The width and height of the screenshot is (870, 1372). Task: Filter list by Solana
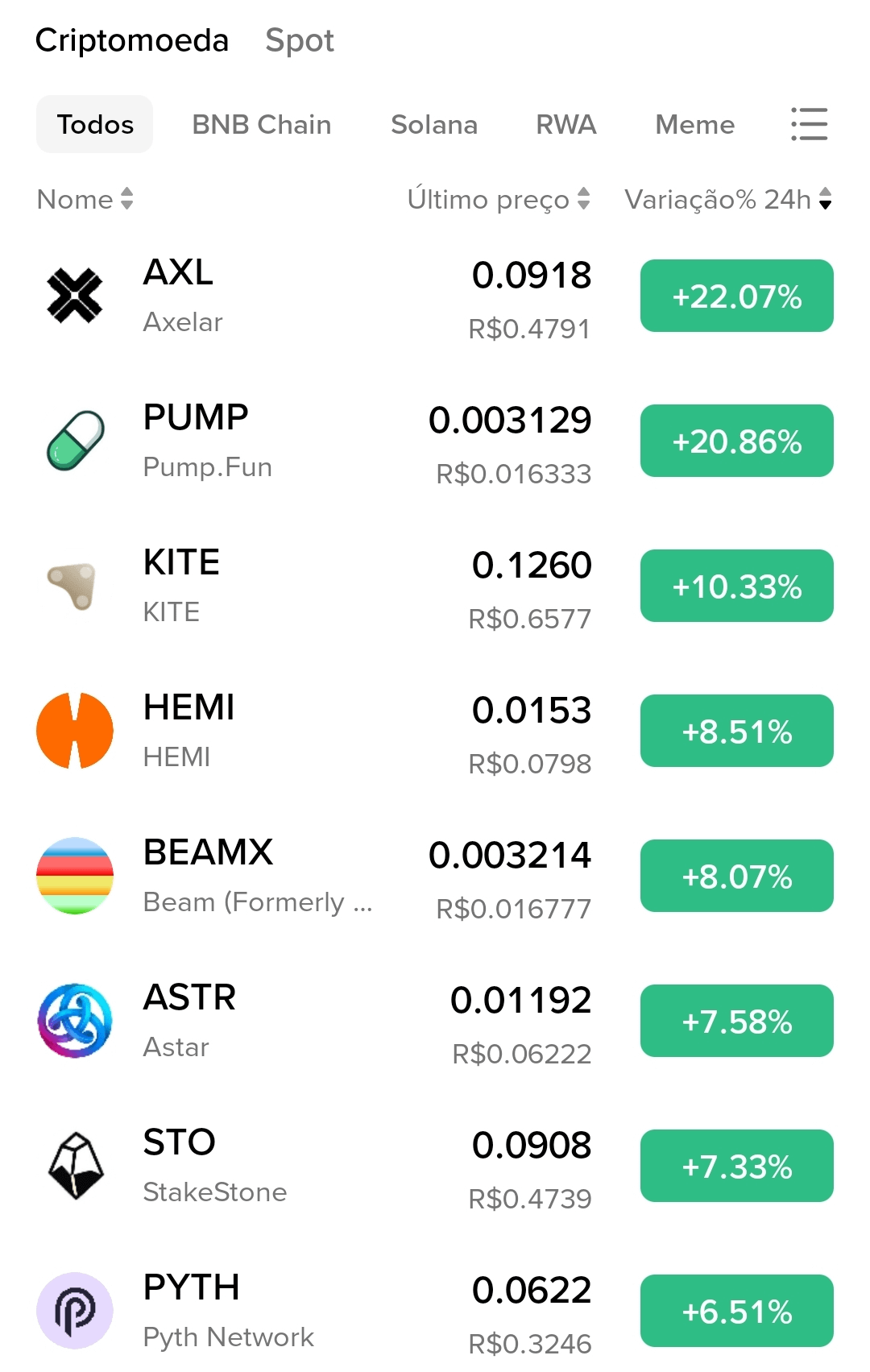[433, 124]
